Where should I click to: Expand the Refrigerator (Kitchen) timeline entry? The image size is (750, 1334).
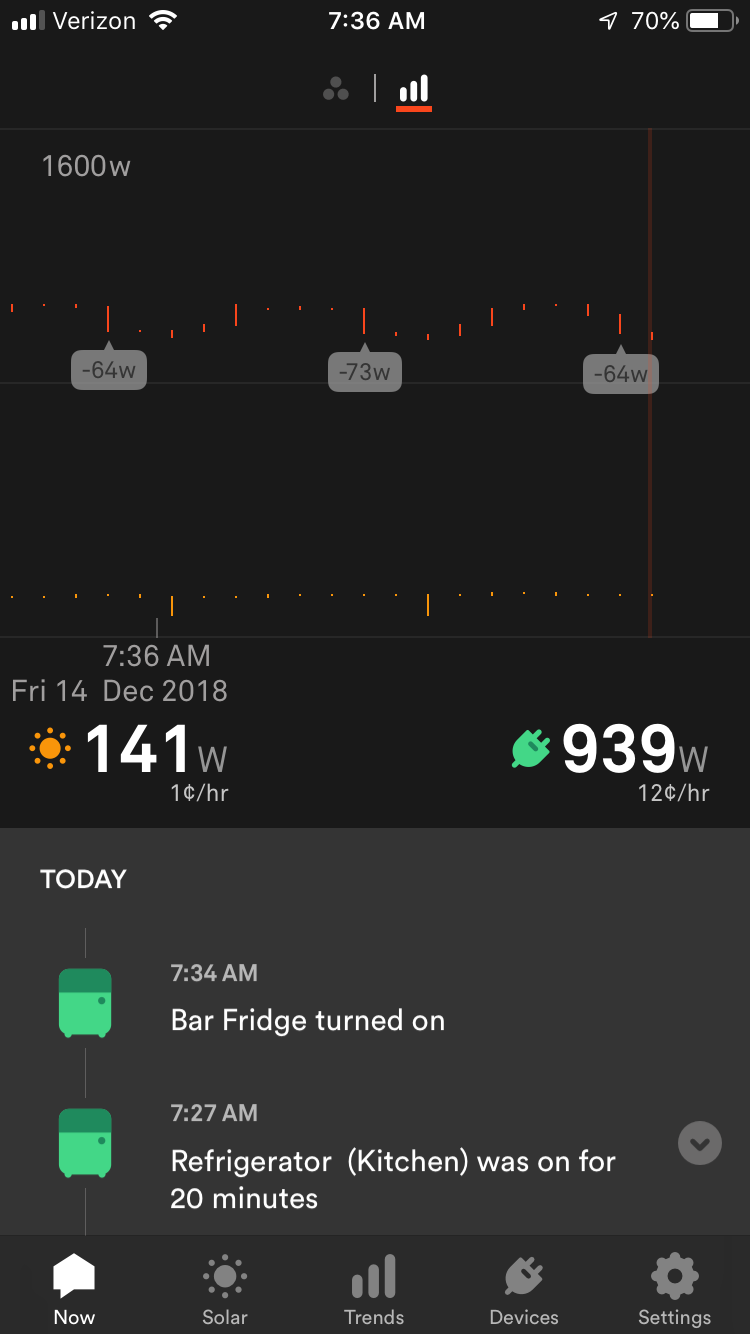(699, 1143)
